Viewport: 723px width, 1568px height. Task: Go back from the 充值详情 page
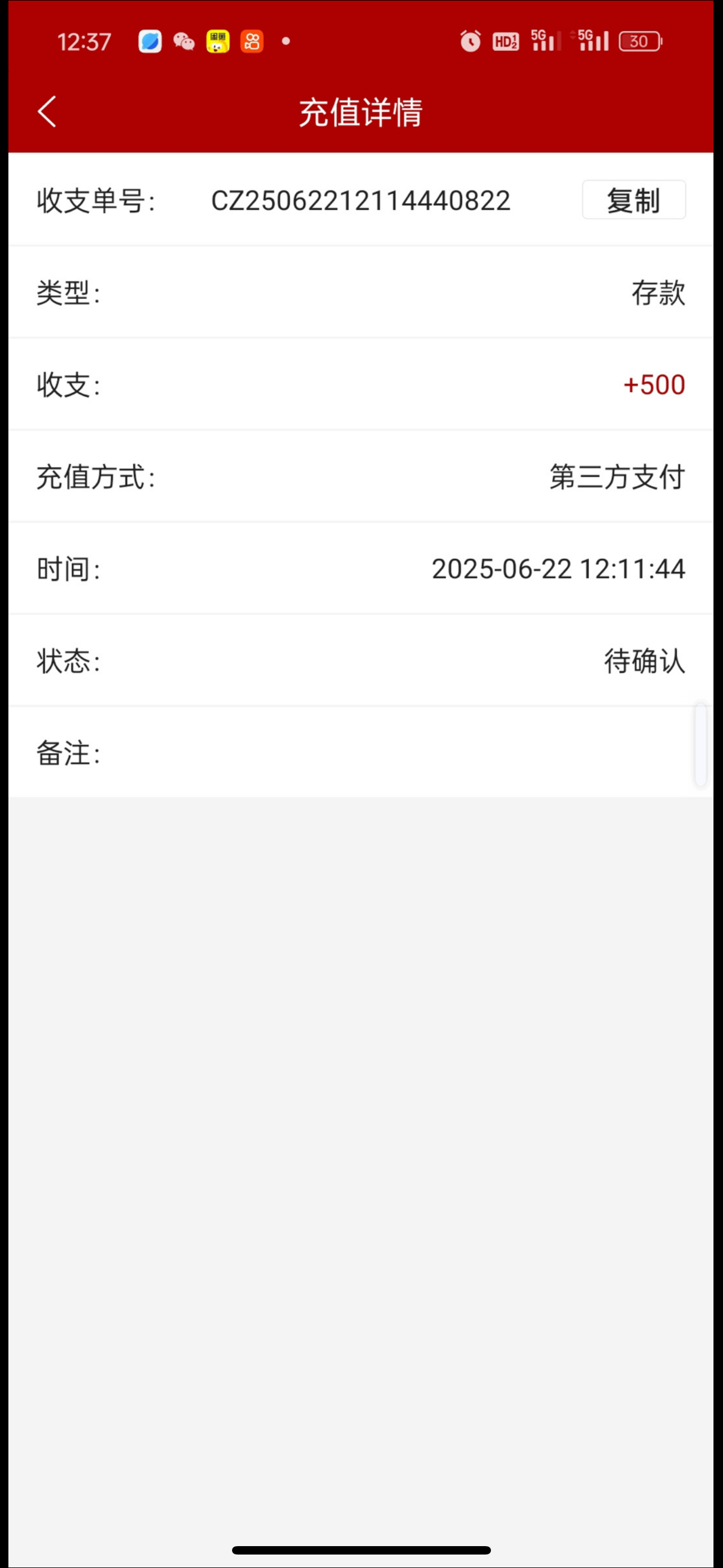[47, 112]
